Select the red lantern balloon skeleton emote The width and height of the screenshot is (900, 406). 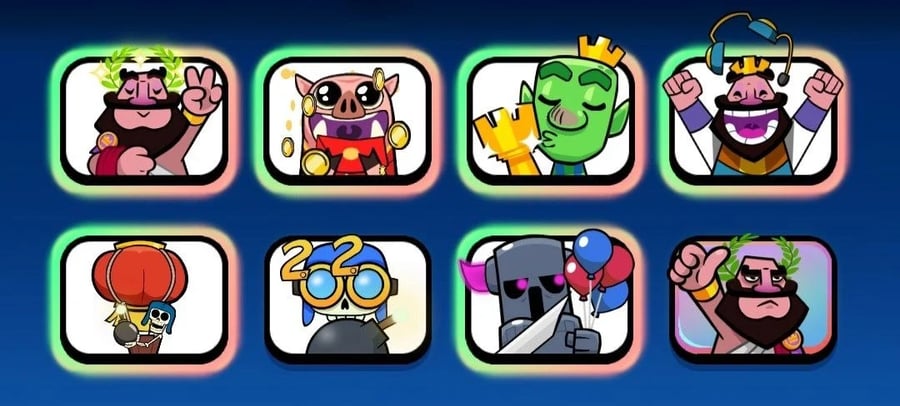pyautogui.click(x=143, y=298)
